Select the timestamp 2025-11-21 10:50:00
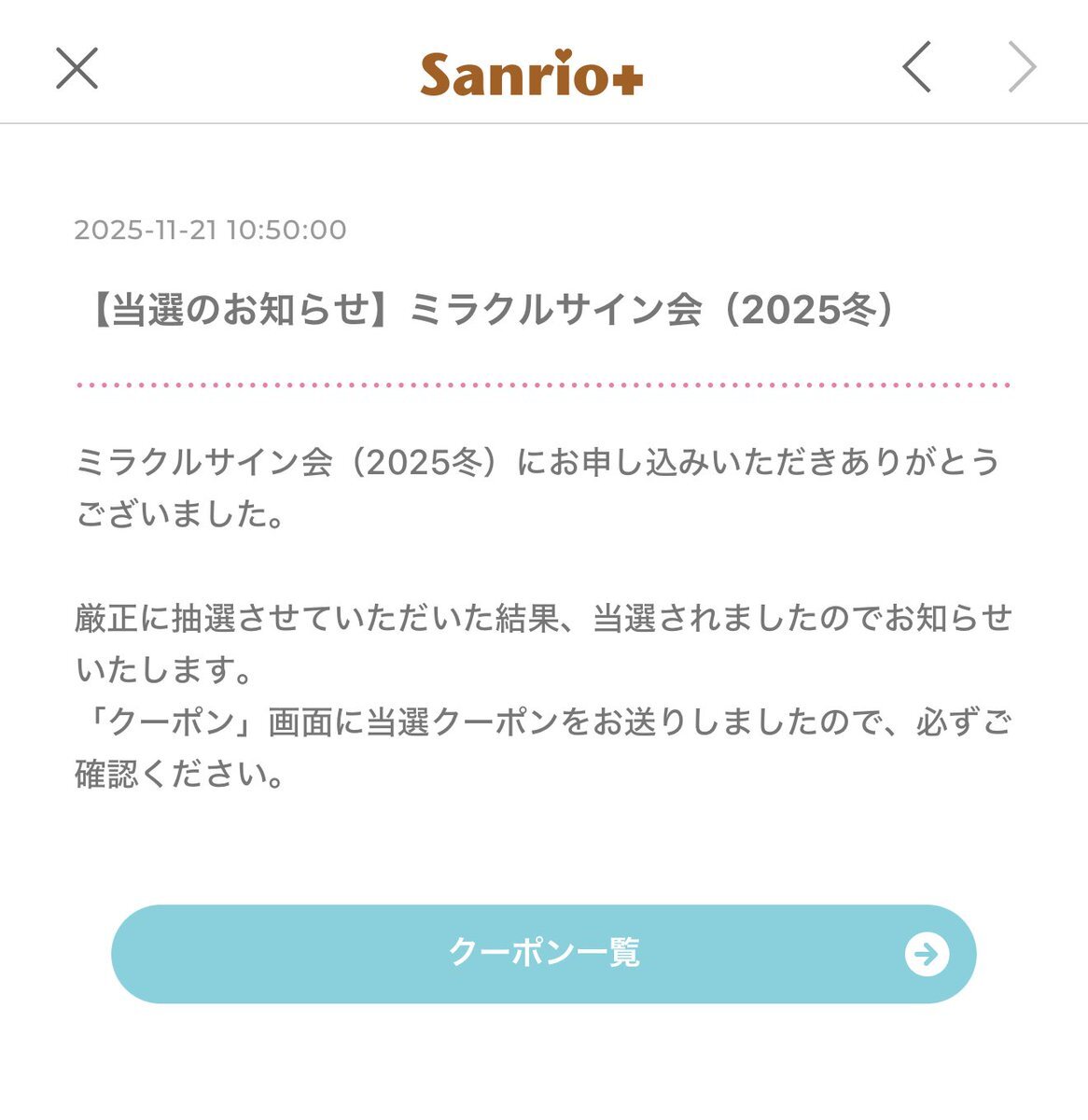 [211, 227]
